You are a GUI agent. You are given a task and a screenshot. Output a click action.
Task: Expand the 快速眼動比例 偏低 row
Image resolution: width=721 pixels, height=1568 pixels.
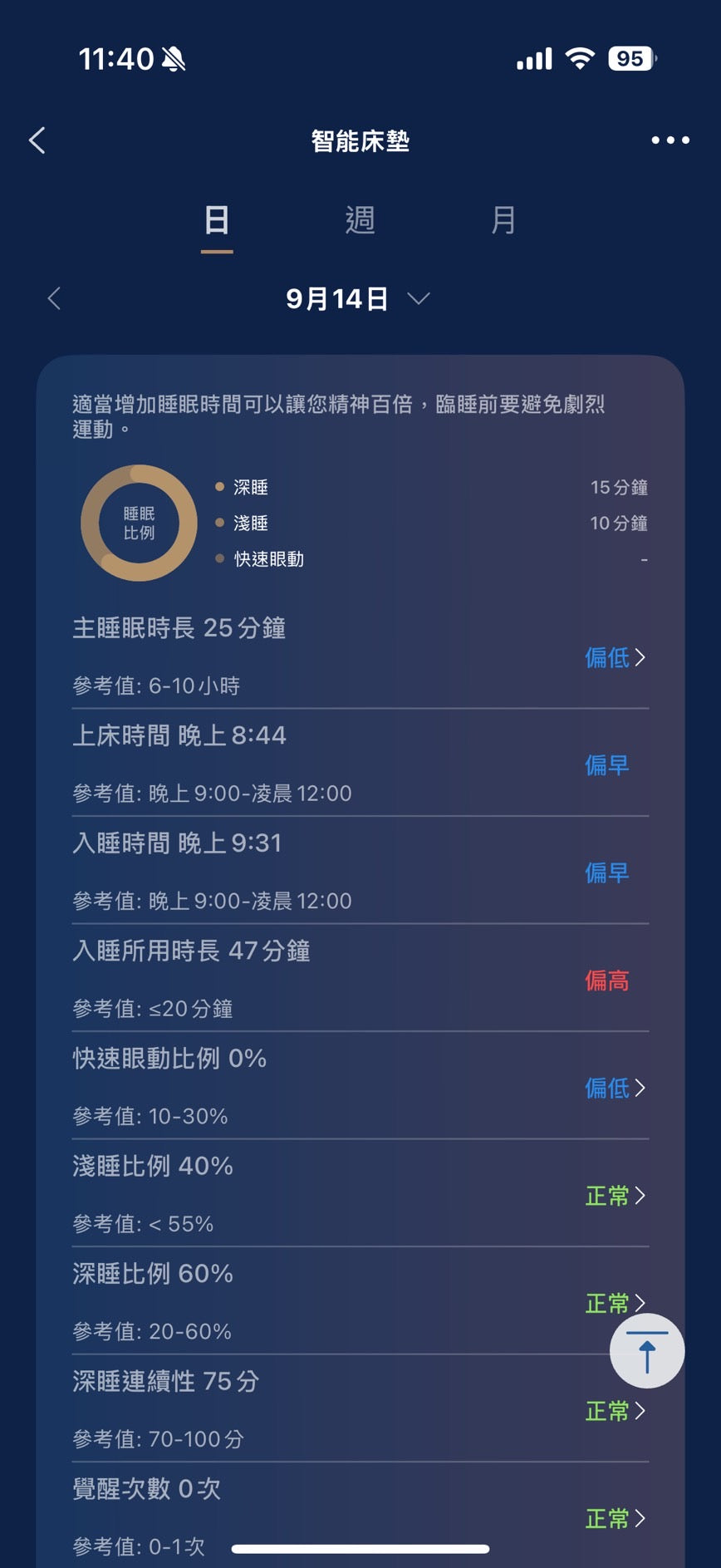613,1089
